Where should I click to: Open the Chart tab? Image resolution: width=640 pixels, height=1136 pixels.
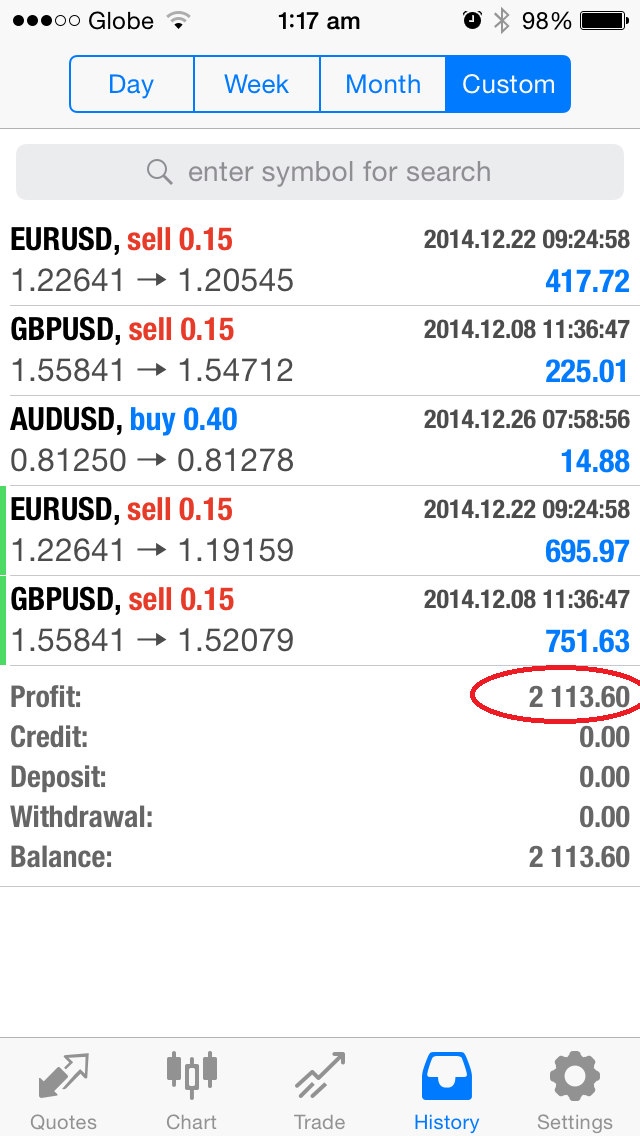click(191, 1090)
